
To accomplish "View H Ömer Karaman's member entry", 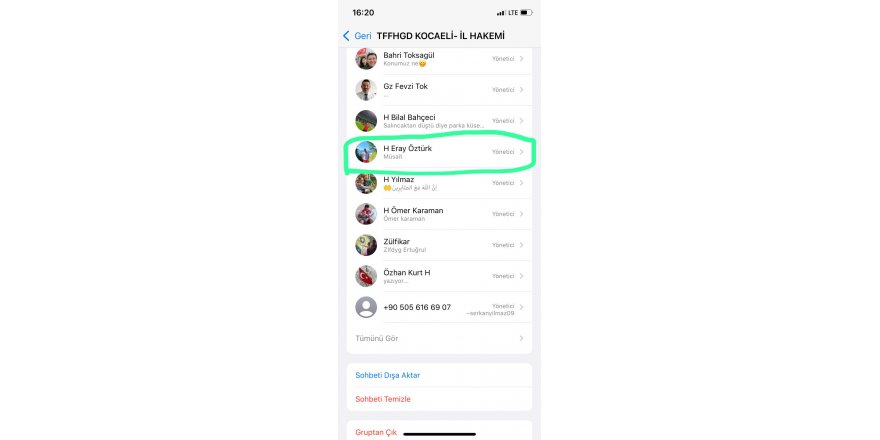I will point(438,214).
